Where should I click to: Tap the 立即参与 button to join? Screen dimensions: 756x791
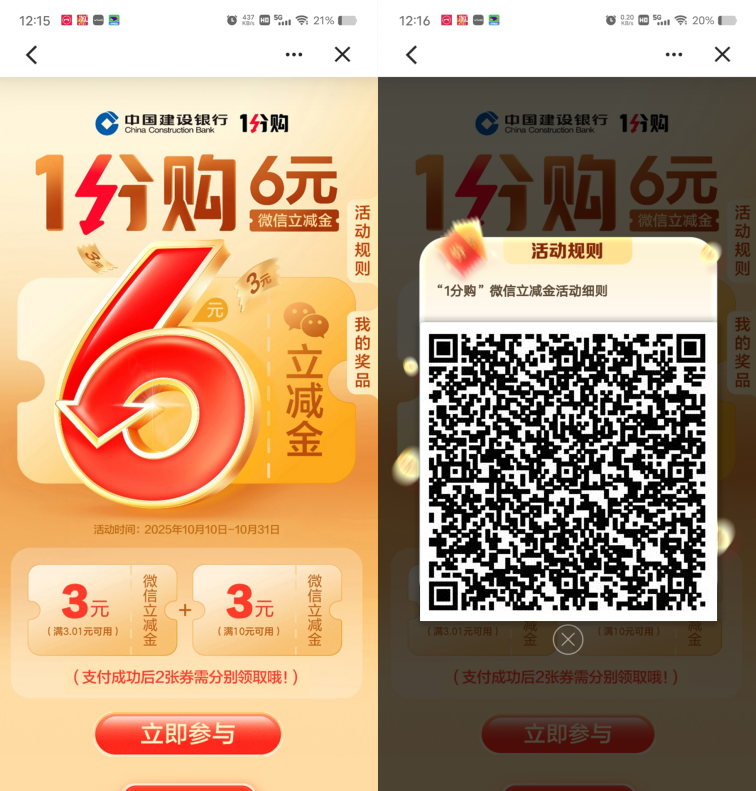pyautogui.click(x=188, y=733)
